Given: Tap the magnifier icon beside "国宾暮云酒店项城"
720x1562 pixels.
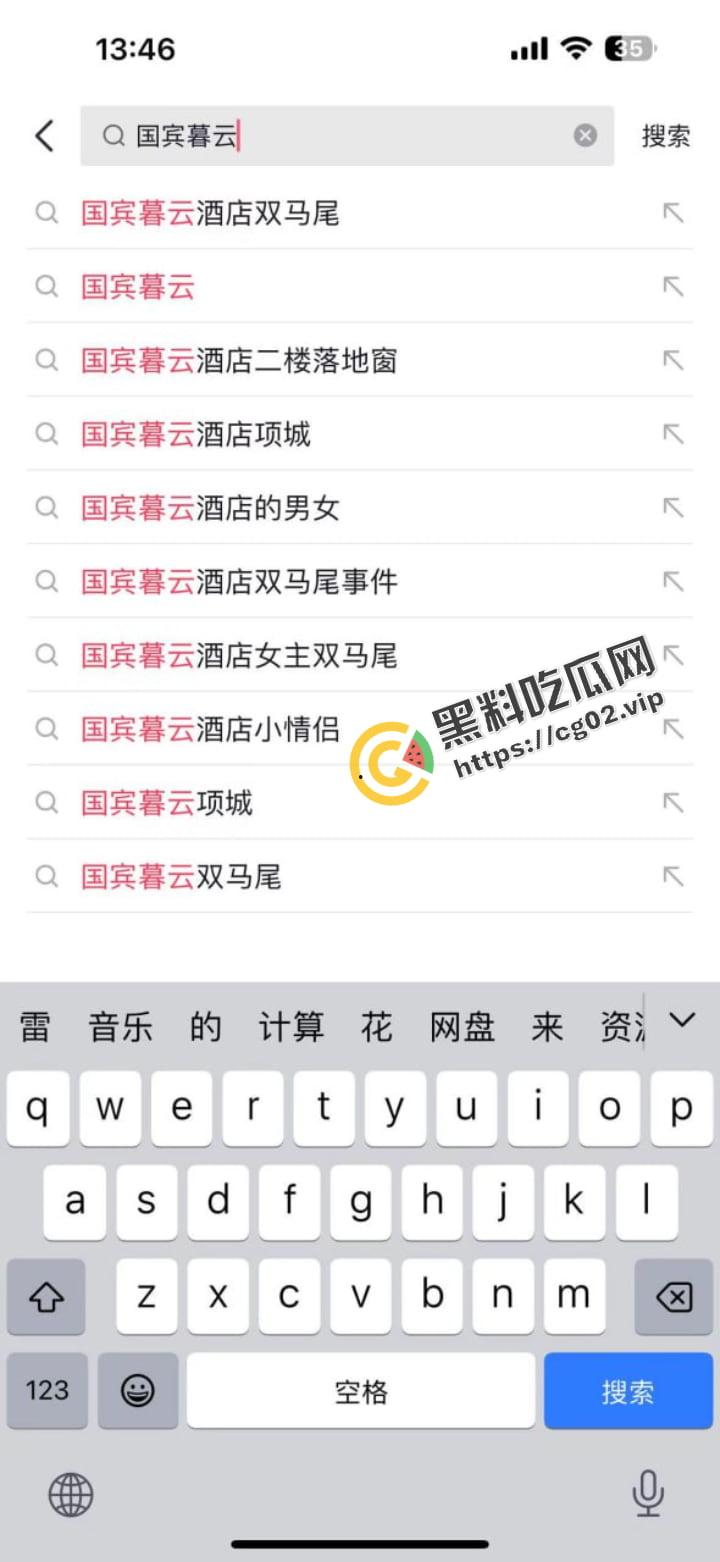Looking at the screenshot, I should pos(46,434).
